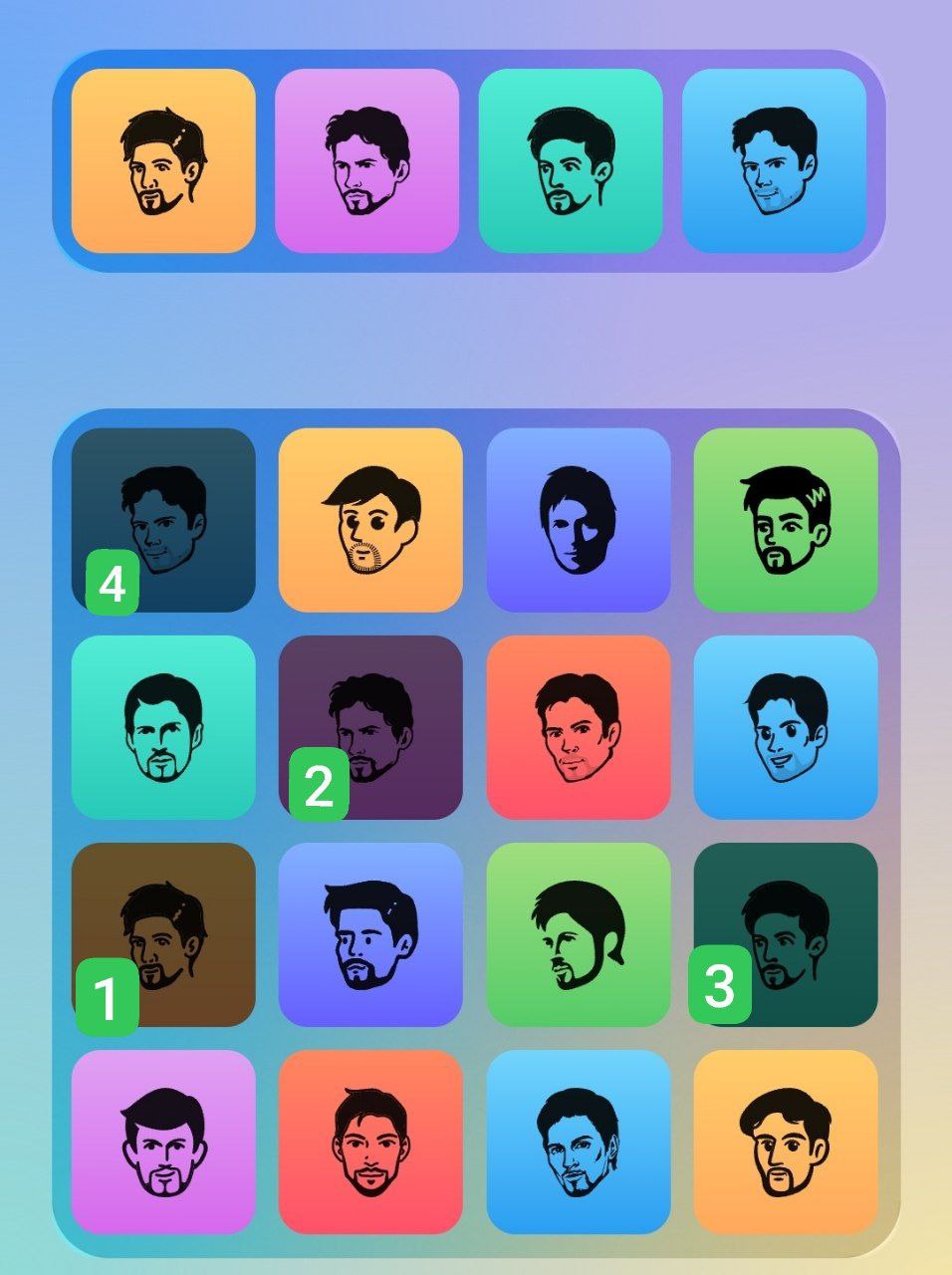The height and width of the screenshot is (1275, 952).
Task: Select the orange tile with the stubbled cartoon face
Action: 370,519
